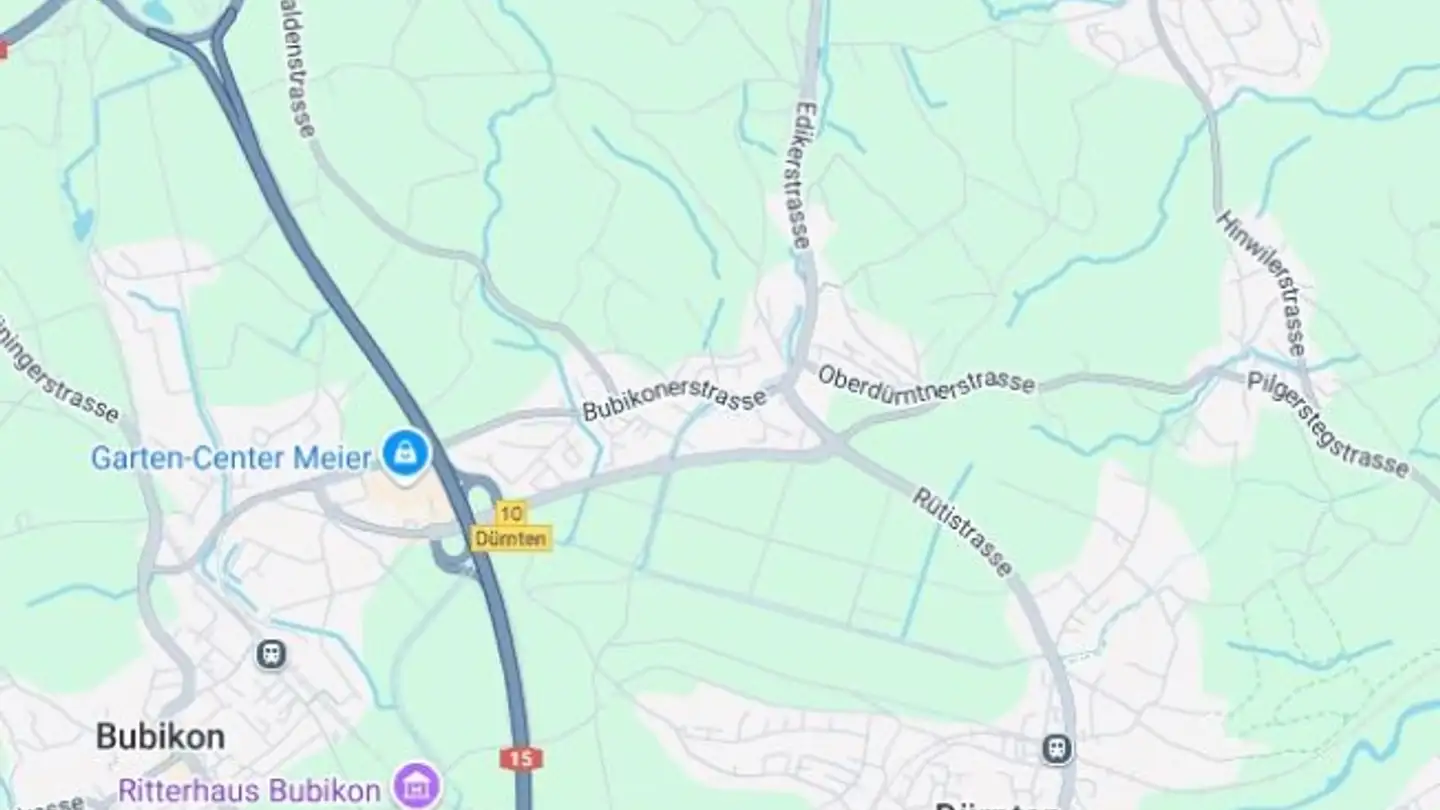Open the Garten-Center Meier shopping pin
This screenshot has height=810, width=1440.
coord(404,455)
